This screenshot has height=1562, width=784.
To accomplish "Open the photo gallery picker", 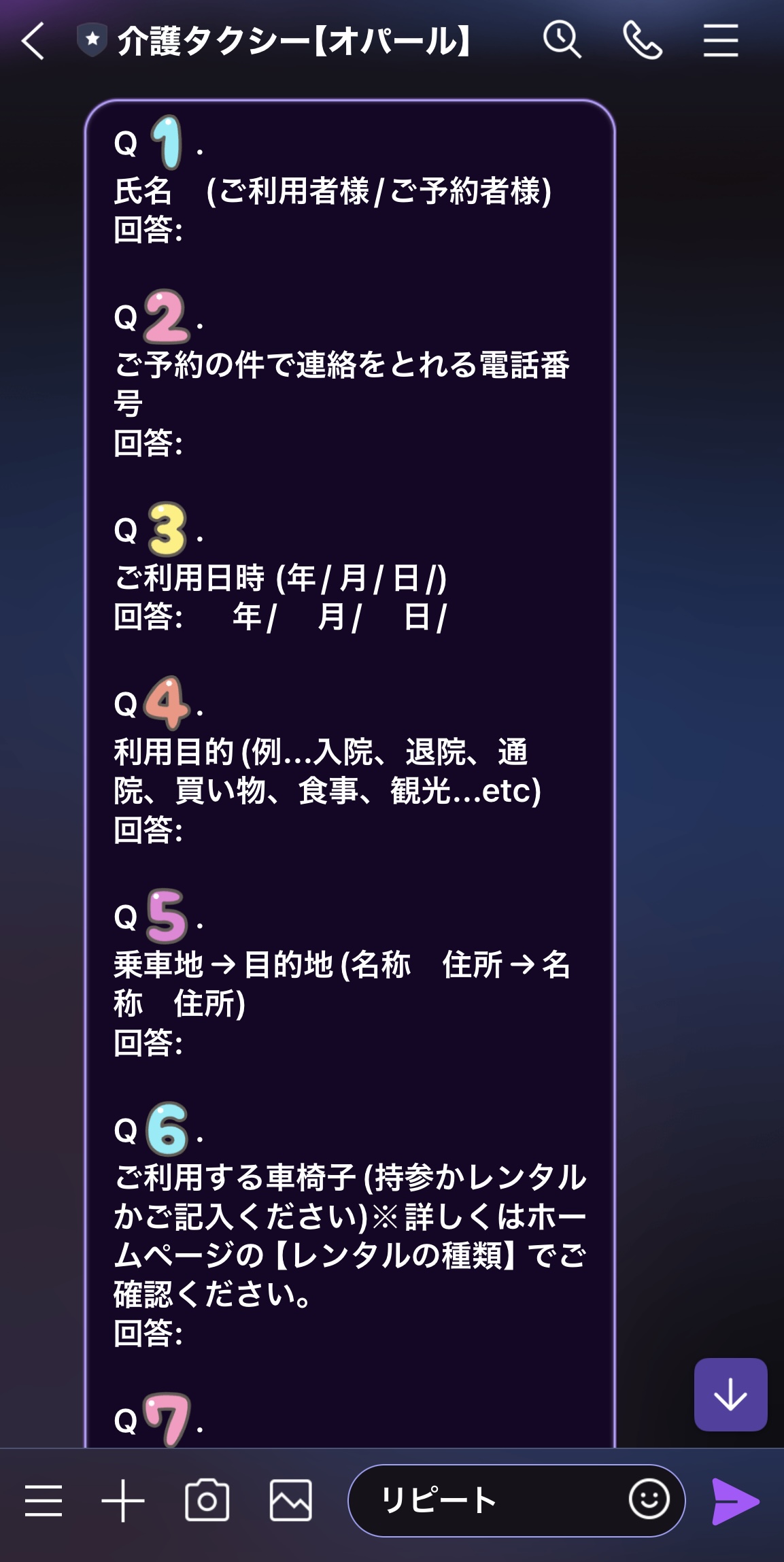I will point(291,1500).
